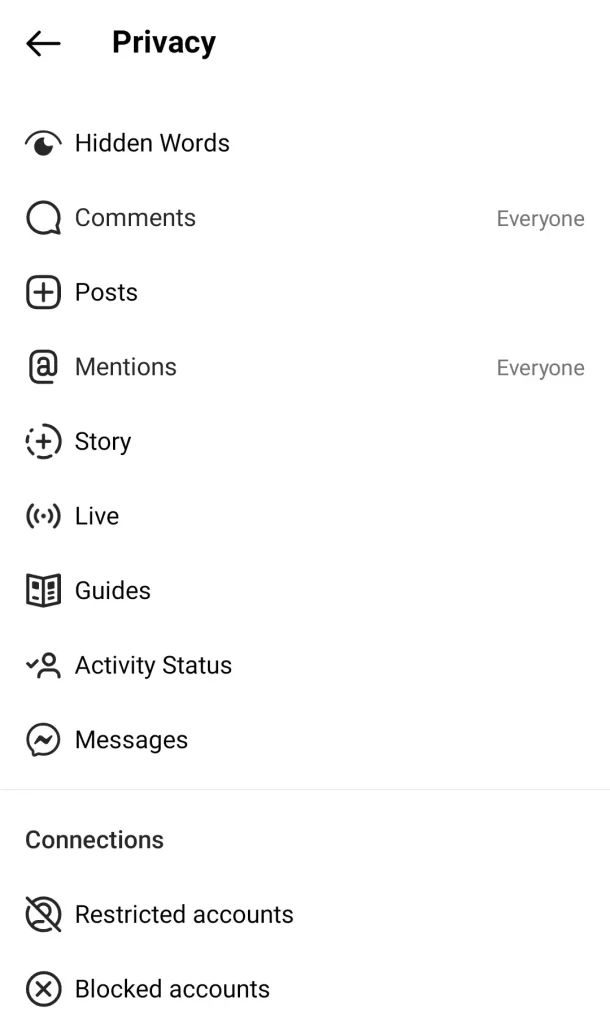Viewport: 610px width, 1024px height.
Task: Go back using the arrow icon
Action: coord(43,44)
